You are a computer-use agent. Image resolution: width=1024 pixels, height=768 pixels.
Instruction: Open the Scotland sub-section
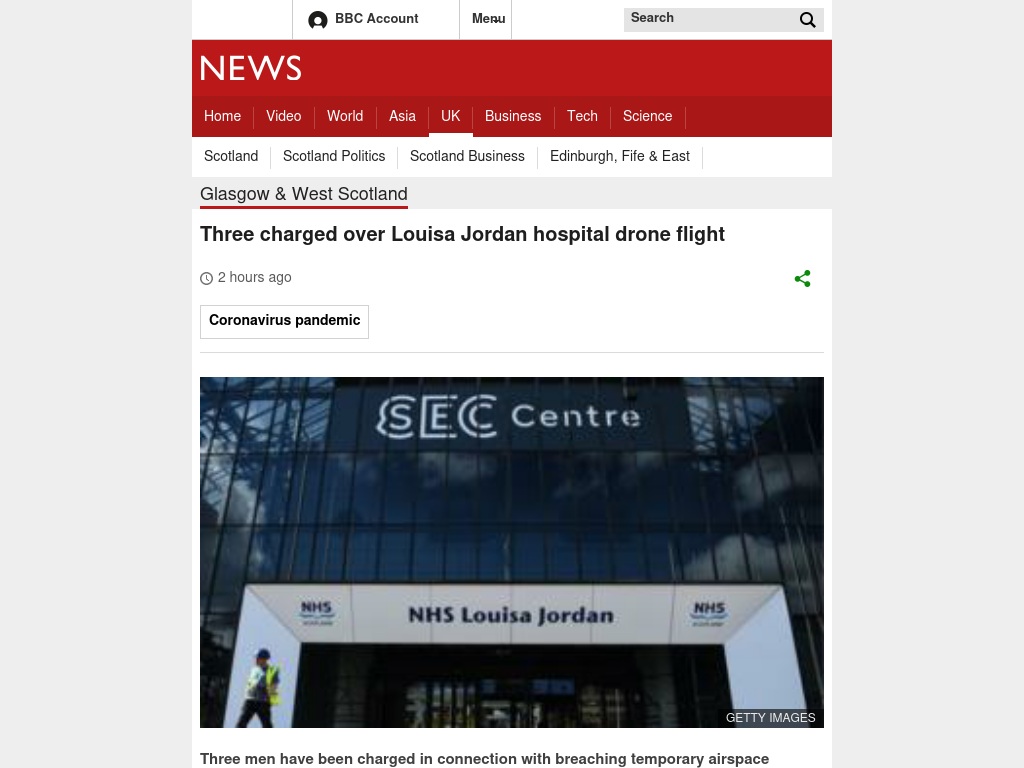[x=231, y=157]
